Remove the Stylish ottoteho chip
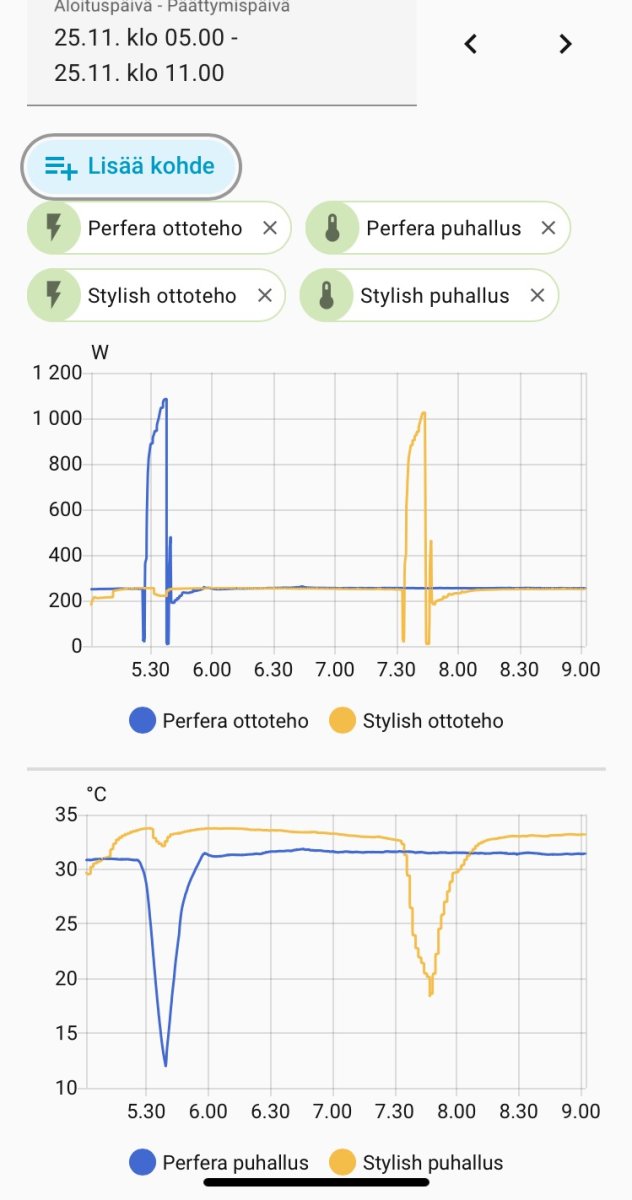 pyautogui.click(x=265, y=295)
